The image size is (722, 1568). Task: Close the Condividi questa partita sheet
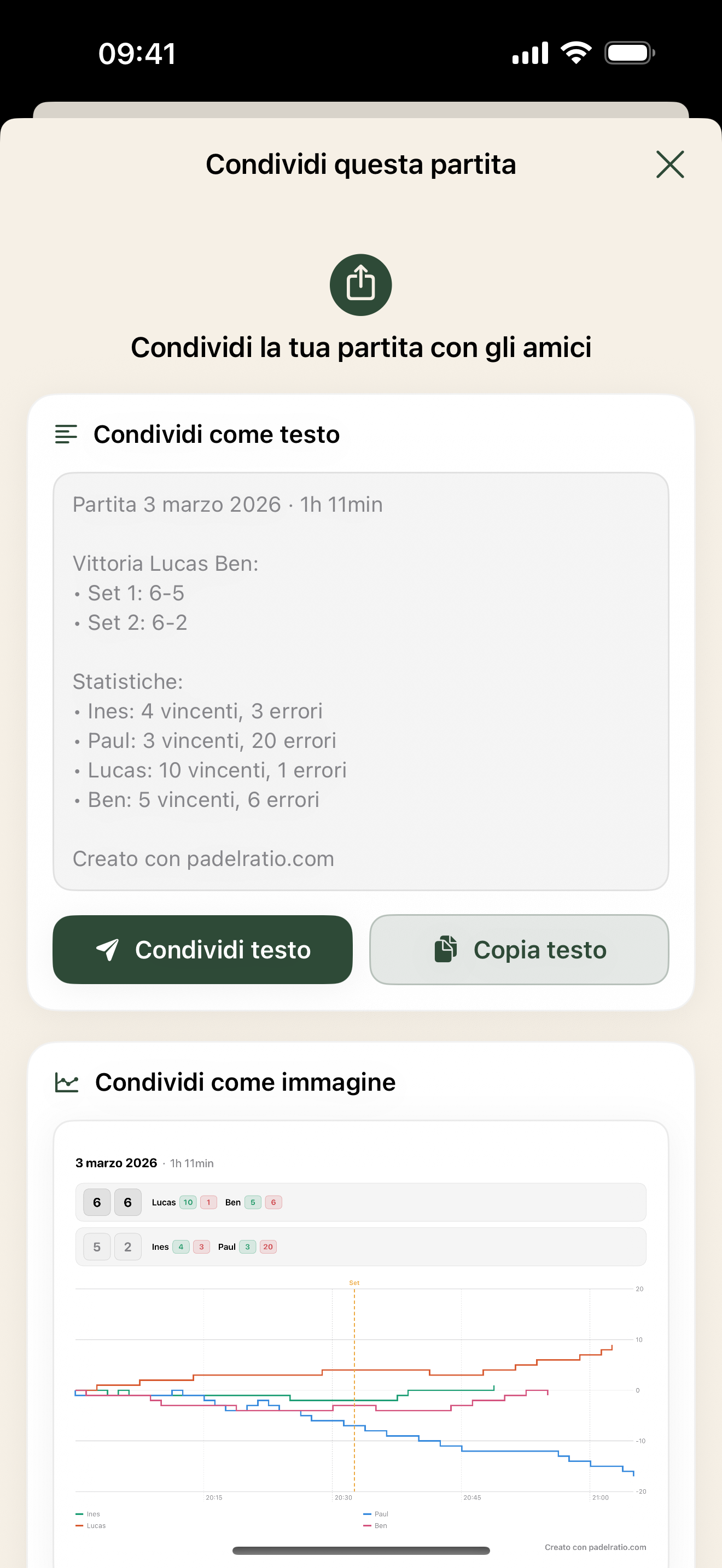pos(669,163)
